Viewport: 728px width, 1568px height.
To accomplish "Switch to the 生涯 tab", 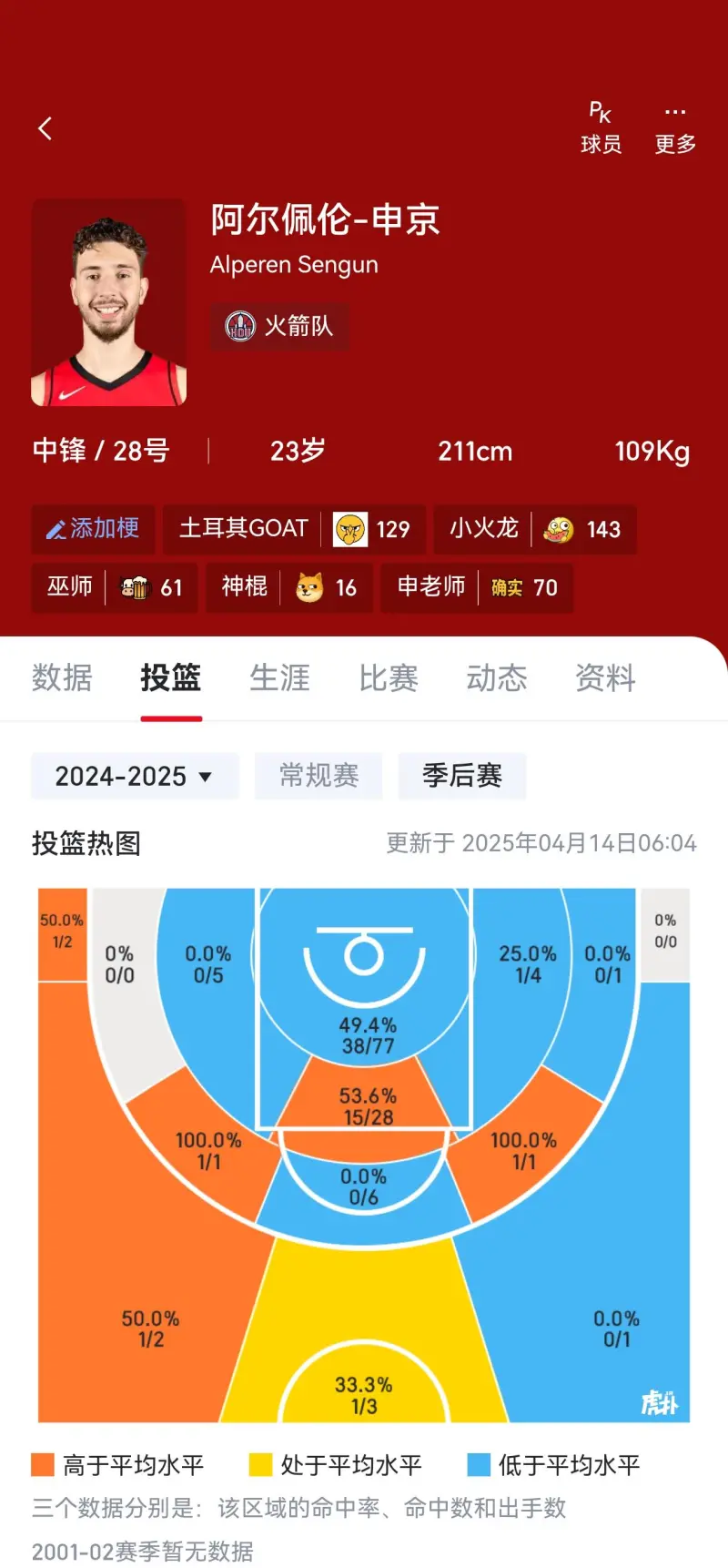I will click(x=279, y=678).
